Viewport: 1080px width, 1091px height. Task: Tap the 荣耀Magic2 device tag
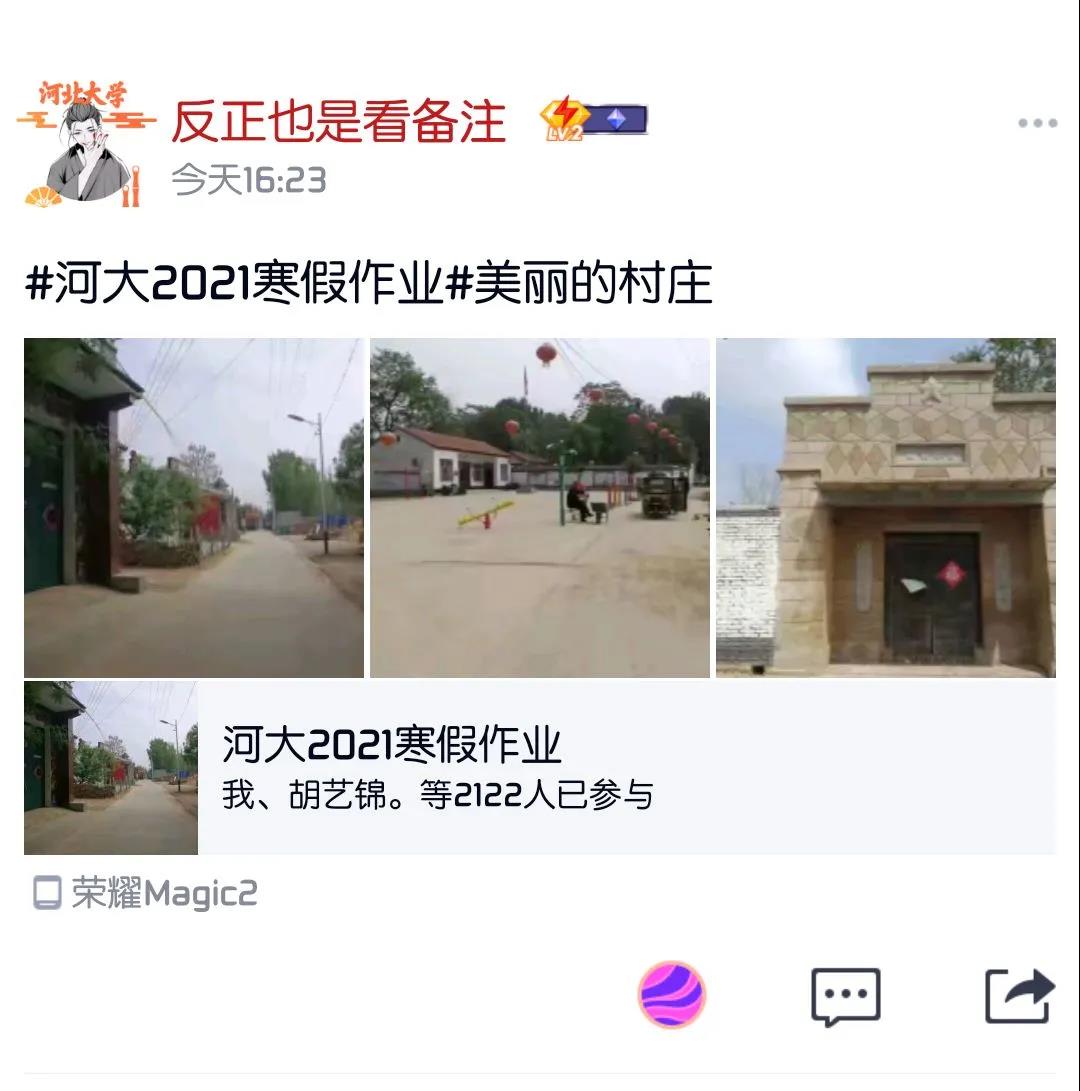pyautogui.click(x=146, y=893)
